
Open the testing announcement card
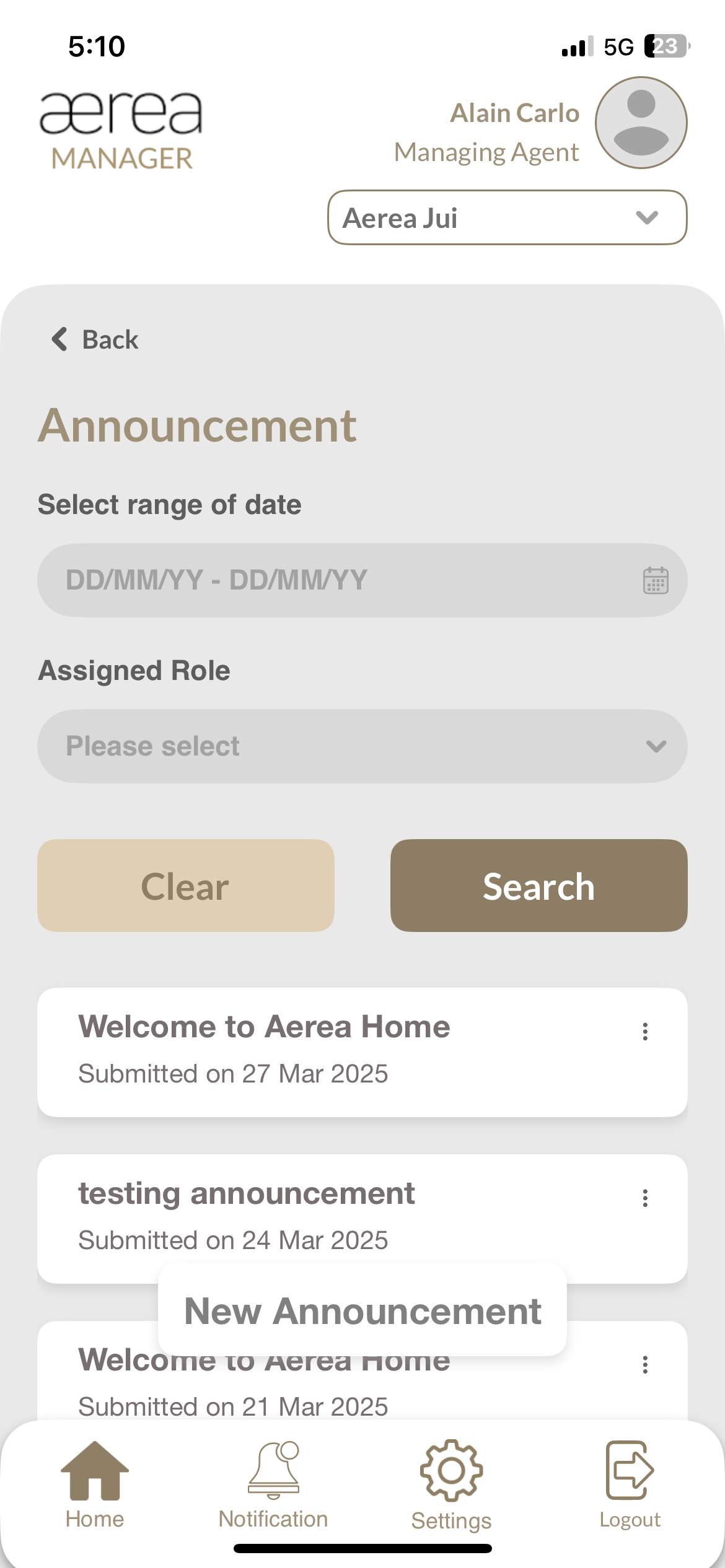coord(310,1217)
